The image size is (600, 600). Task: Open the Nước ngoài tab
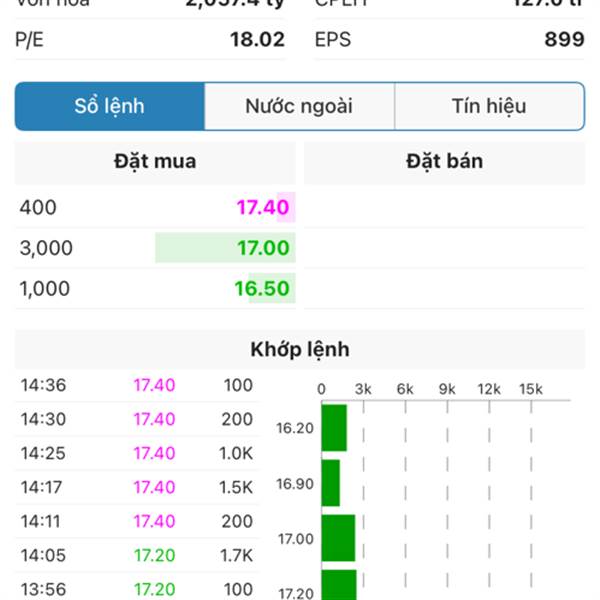click(x=299, y=107)
